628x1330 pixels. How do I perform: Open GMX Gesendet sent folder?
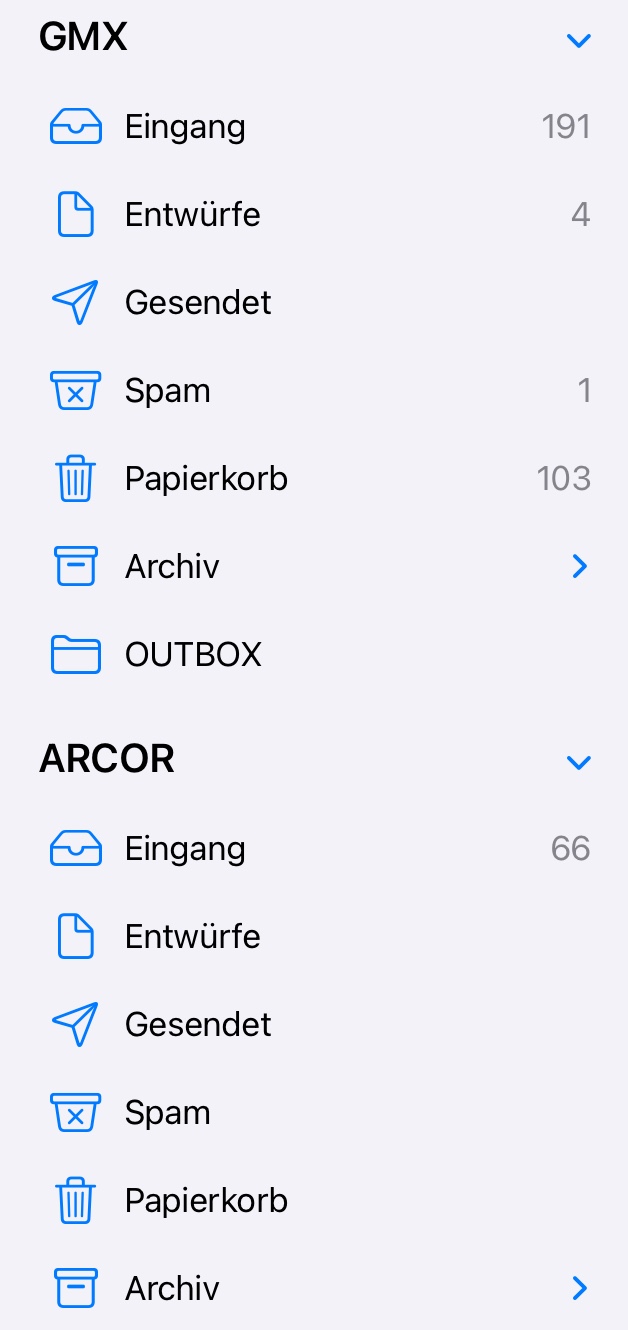[x=198, y=303]
